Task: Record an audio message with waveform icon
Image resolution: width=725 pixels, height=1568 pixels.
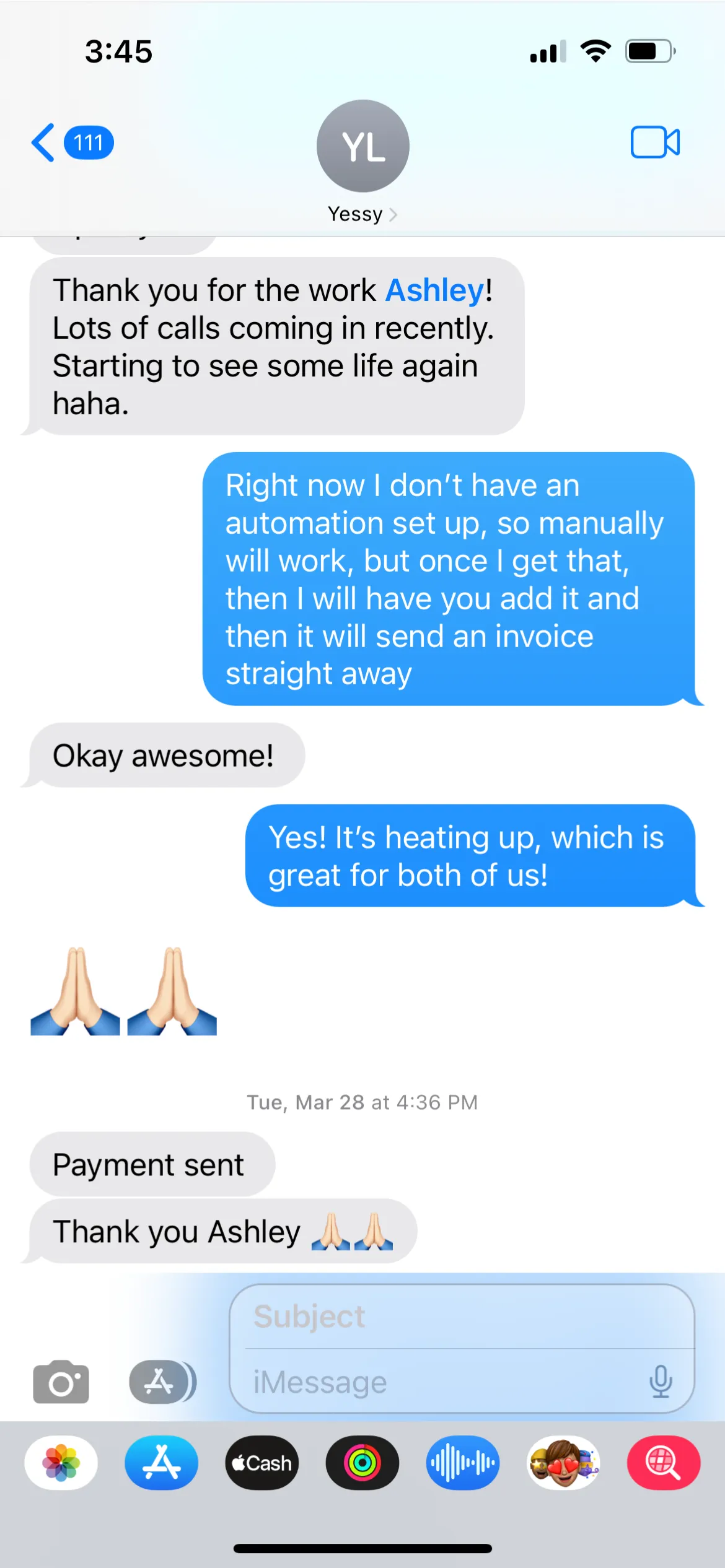Action: tap(463, 1463)
